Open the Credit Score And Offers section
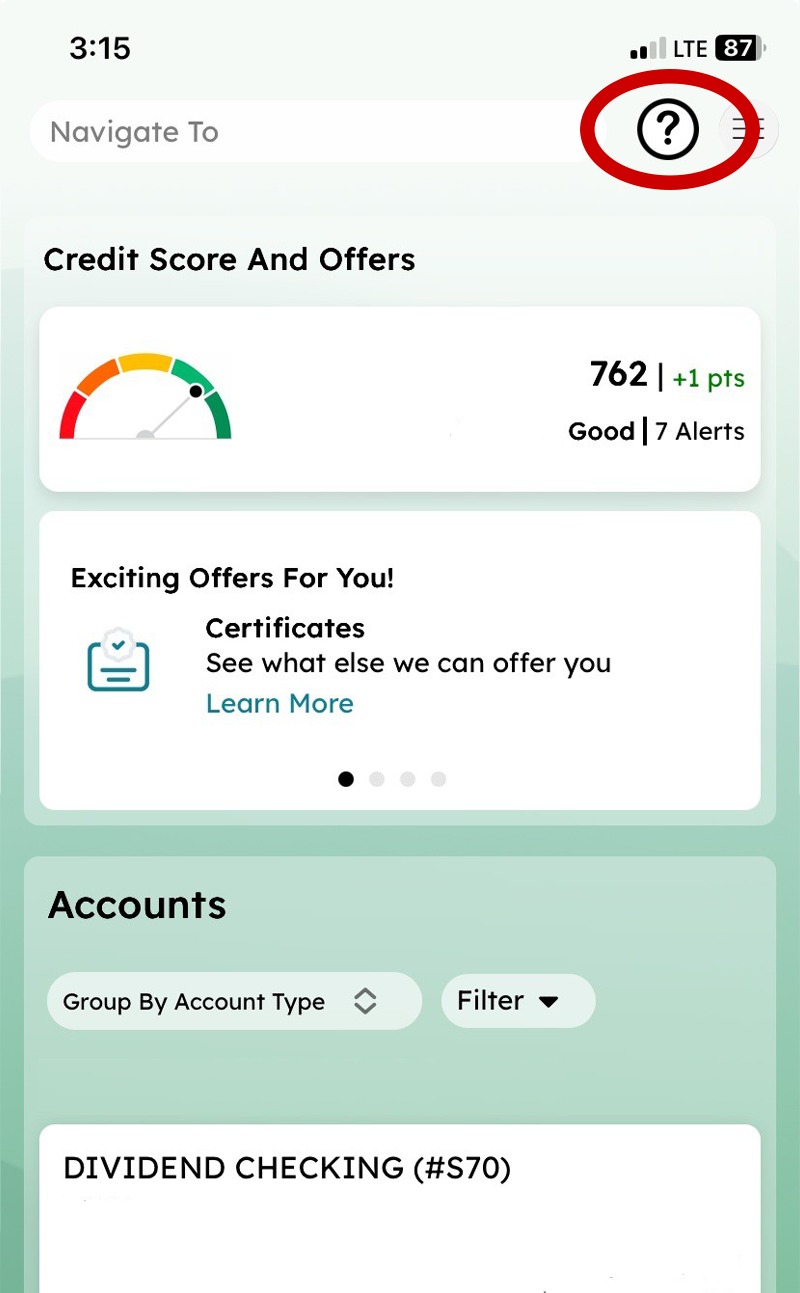The height and width of the screenshot is (1293, 800). point(229,259)
